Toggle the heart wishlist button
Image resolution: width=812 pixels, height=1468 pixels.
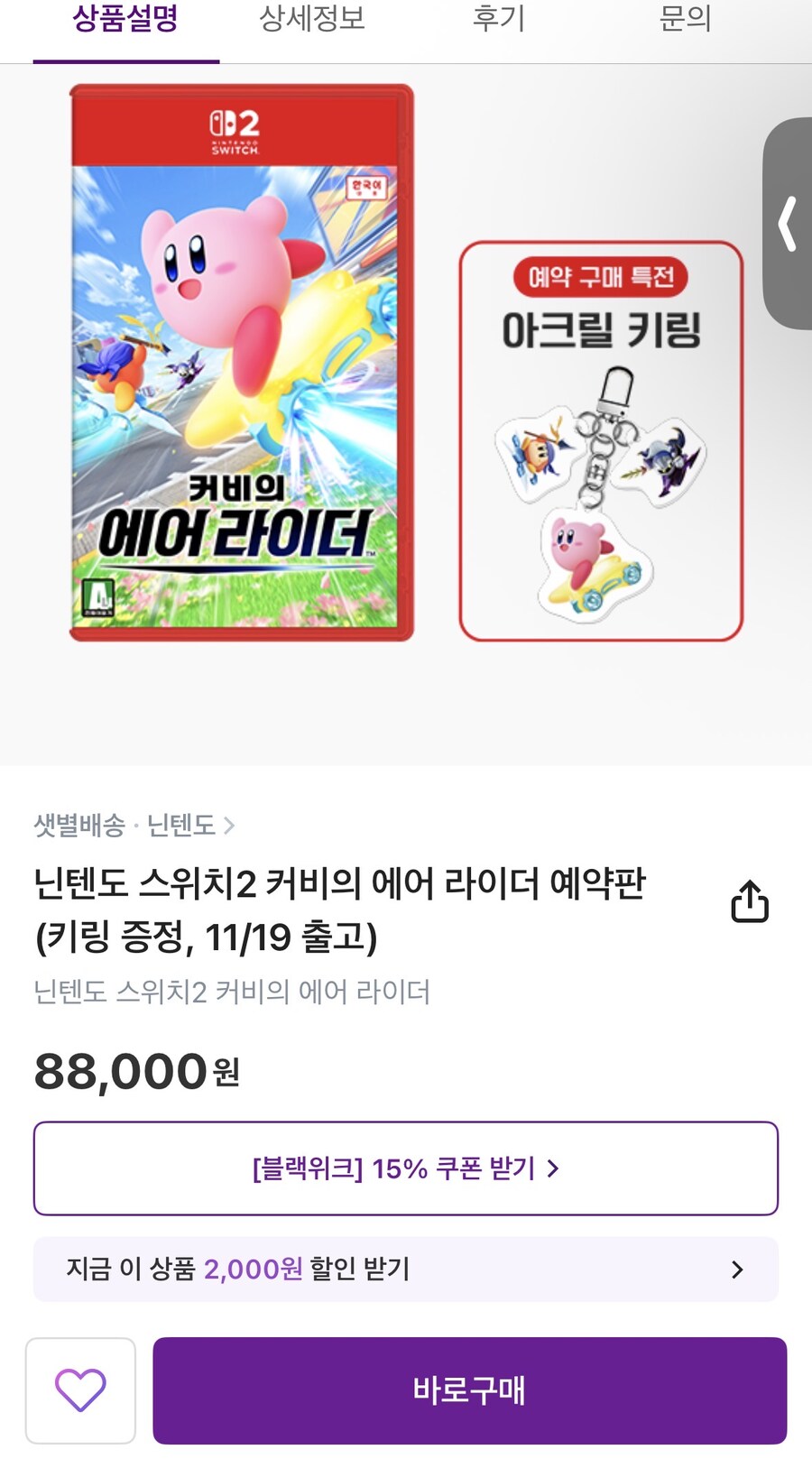[80, 1390]
